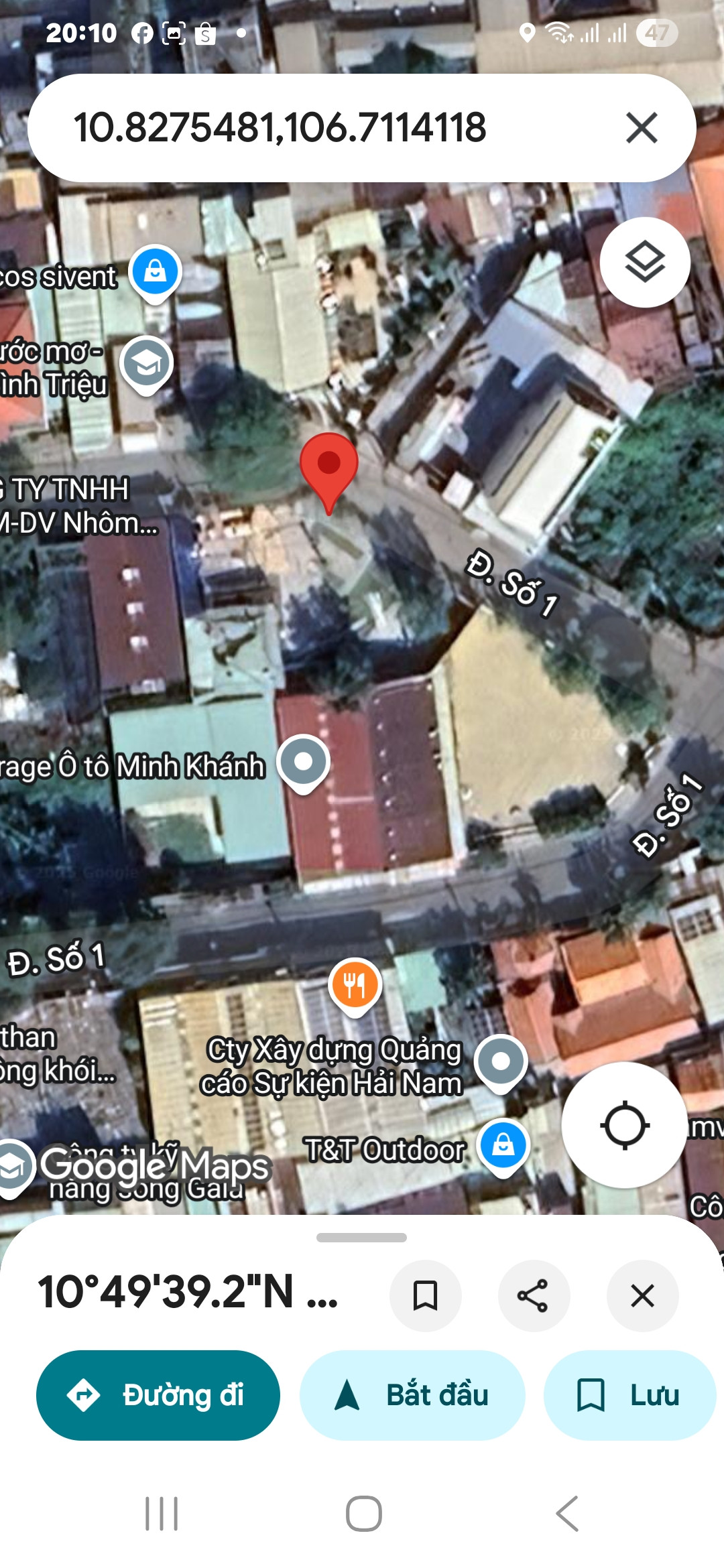Open Cty Xây dựng Quảng cáo Hải Nam marker

(x=501, y=1062)
